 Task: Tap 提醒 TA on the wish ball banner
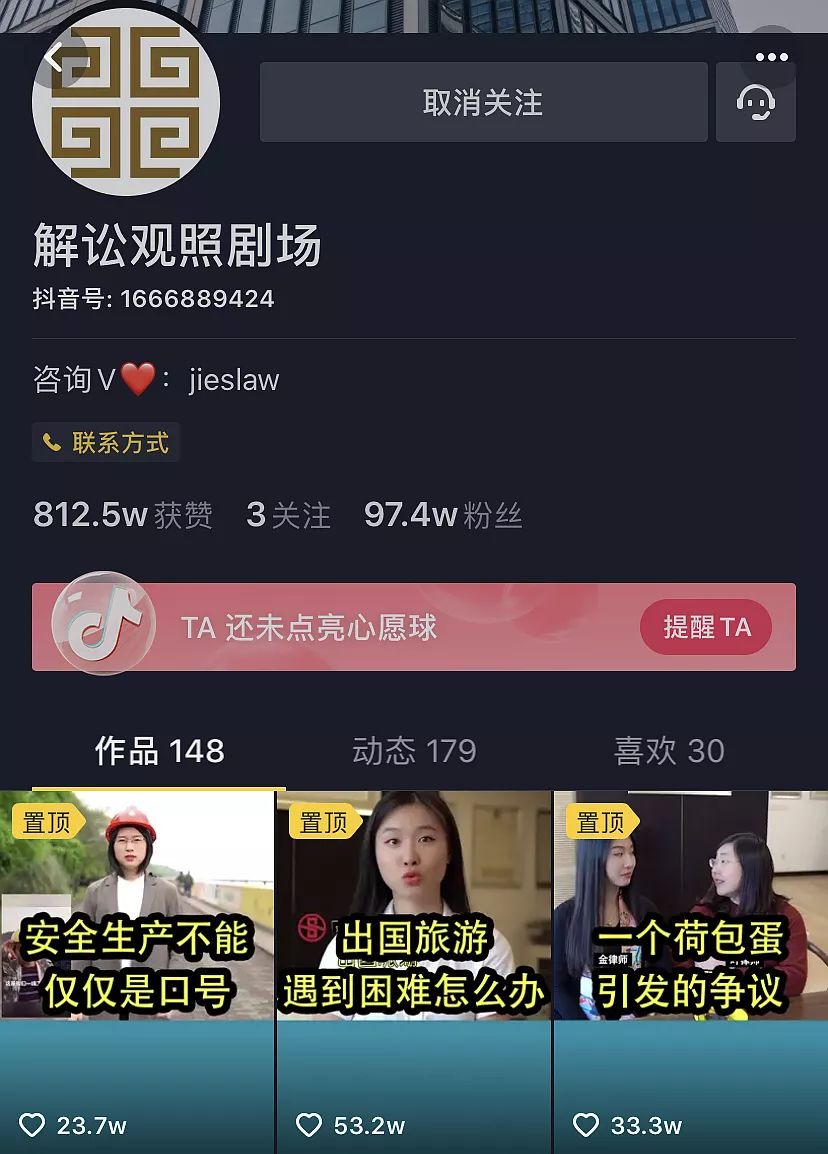coord(706,628)
